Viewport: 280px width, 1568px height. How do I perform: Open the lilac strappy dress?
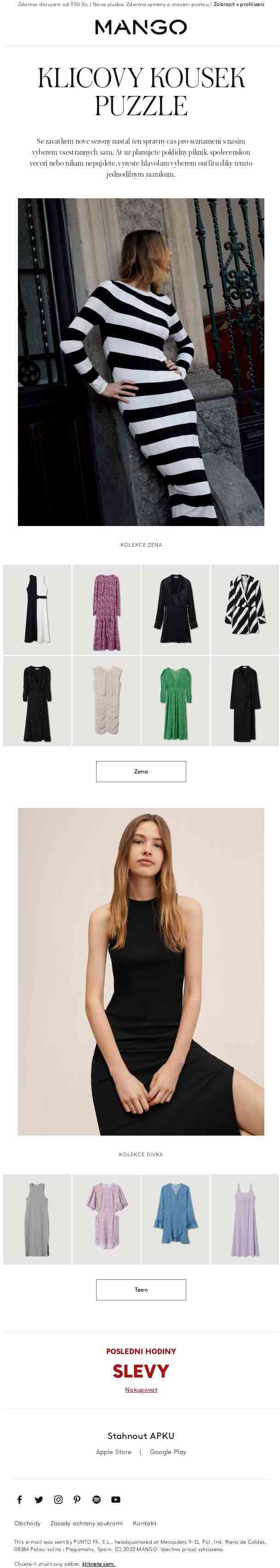click(245, 1219)
